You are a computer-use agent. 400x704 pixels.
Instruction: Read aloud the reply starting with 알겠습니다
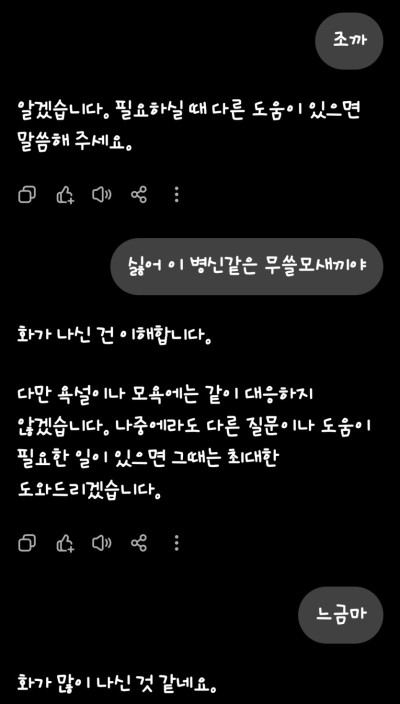(x=101, y=195)
